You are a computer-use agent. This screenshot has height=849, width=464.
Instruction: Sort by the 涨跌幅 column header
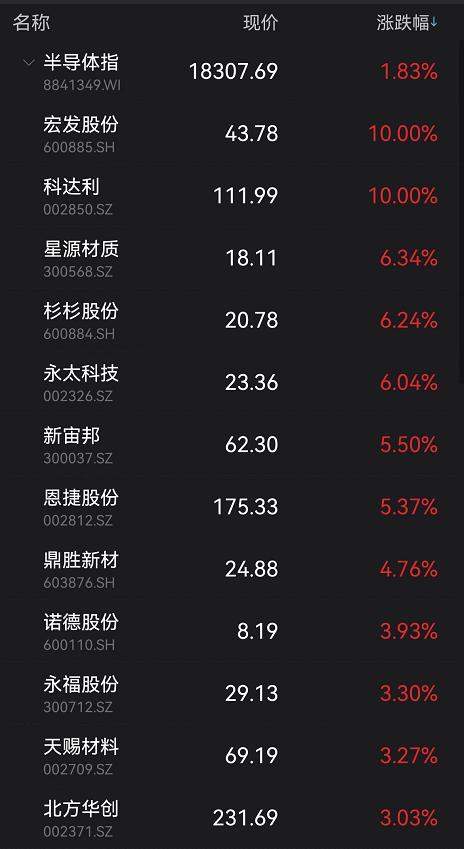[x=407, y=23]
